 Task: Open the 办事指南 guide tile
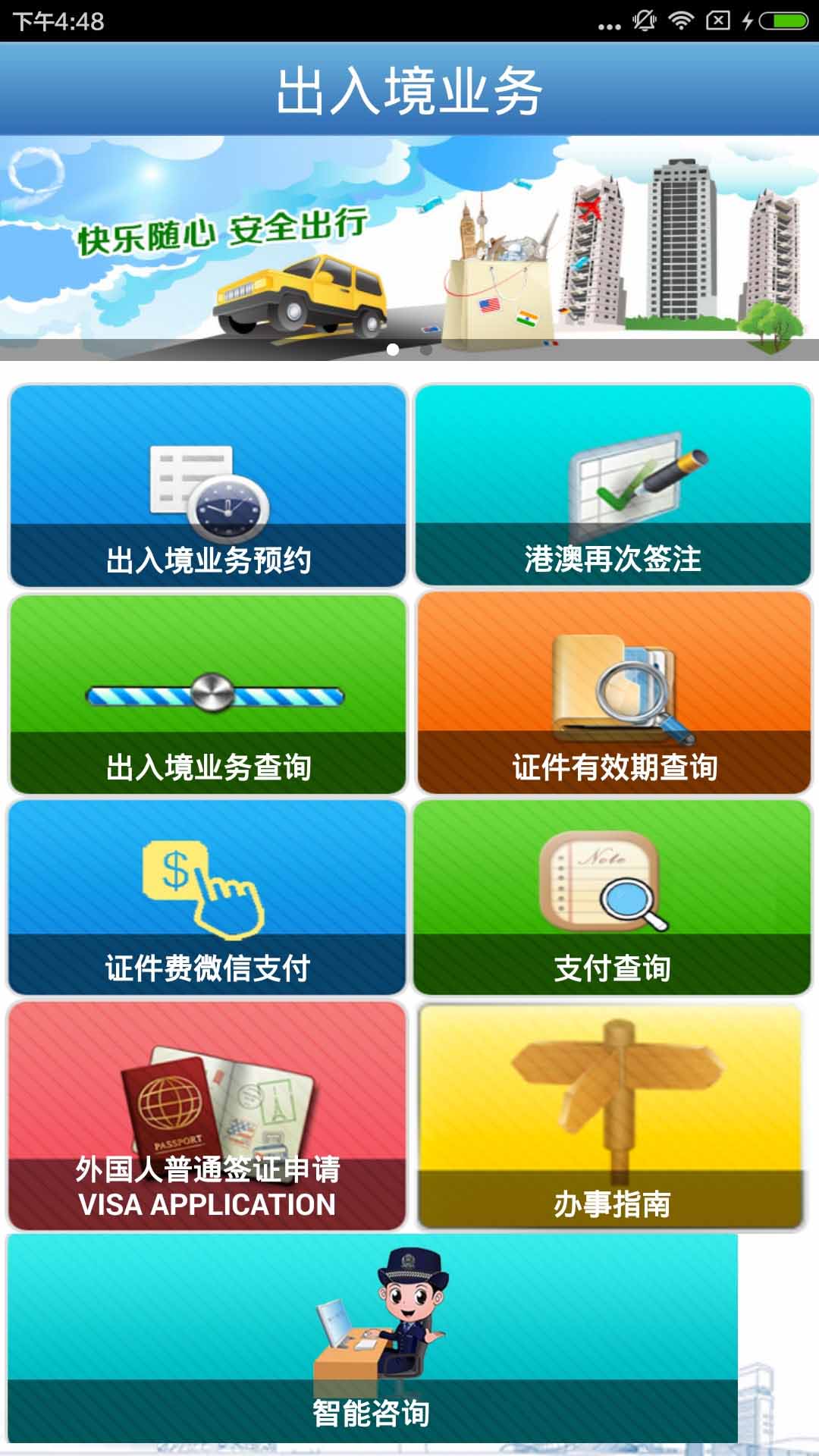610,1116
